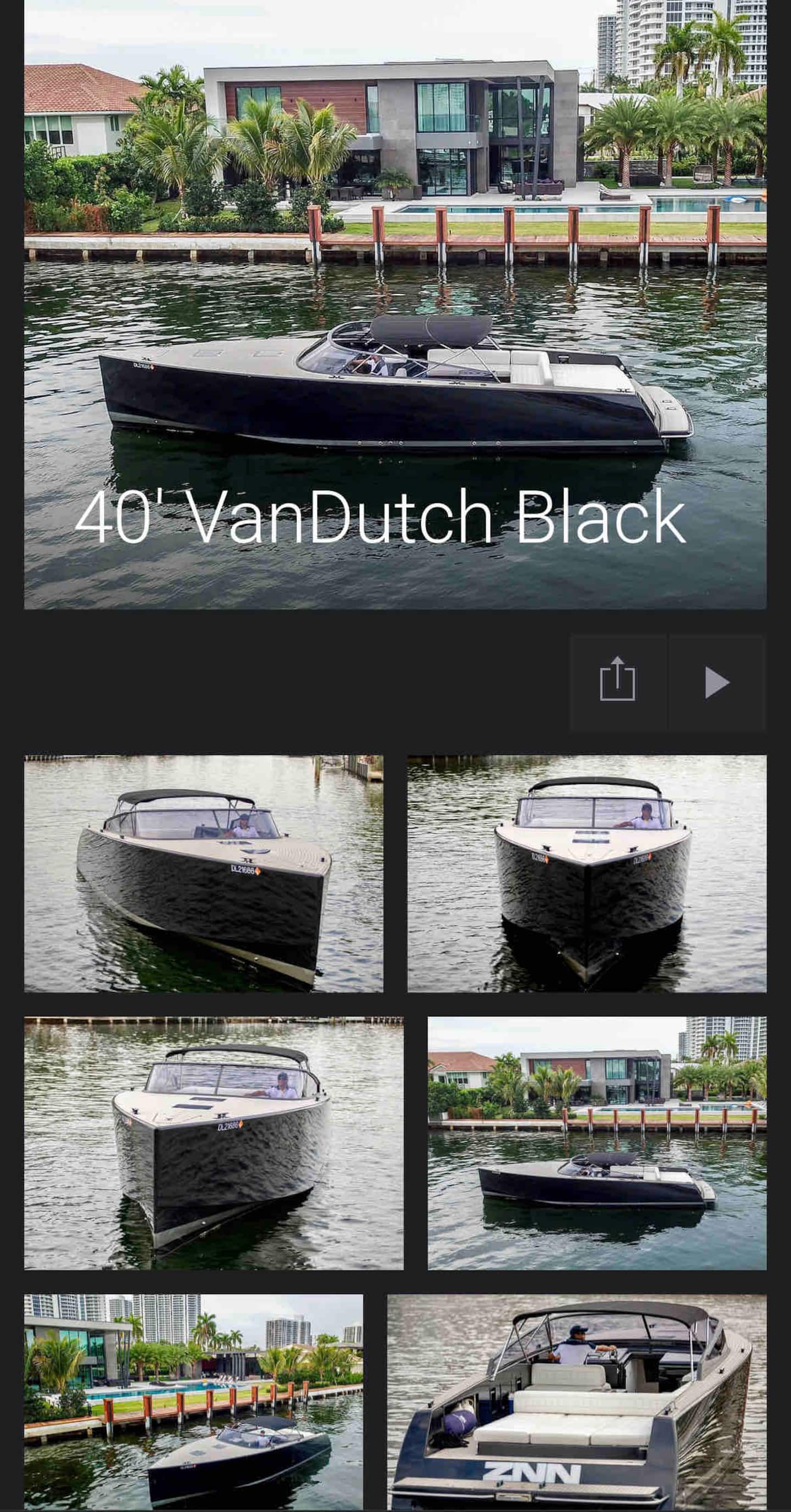The image size is (791, 1512).
Task: Start the slideshow with play button
Action: click(x=717, y=682)
